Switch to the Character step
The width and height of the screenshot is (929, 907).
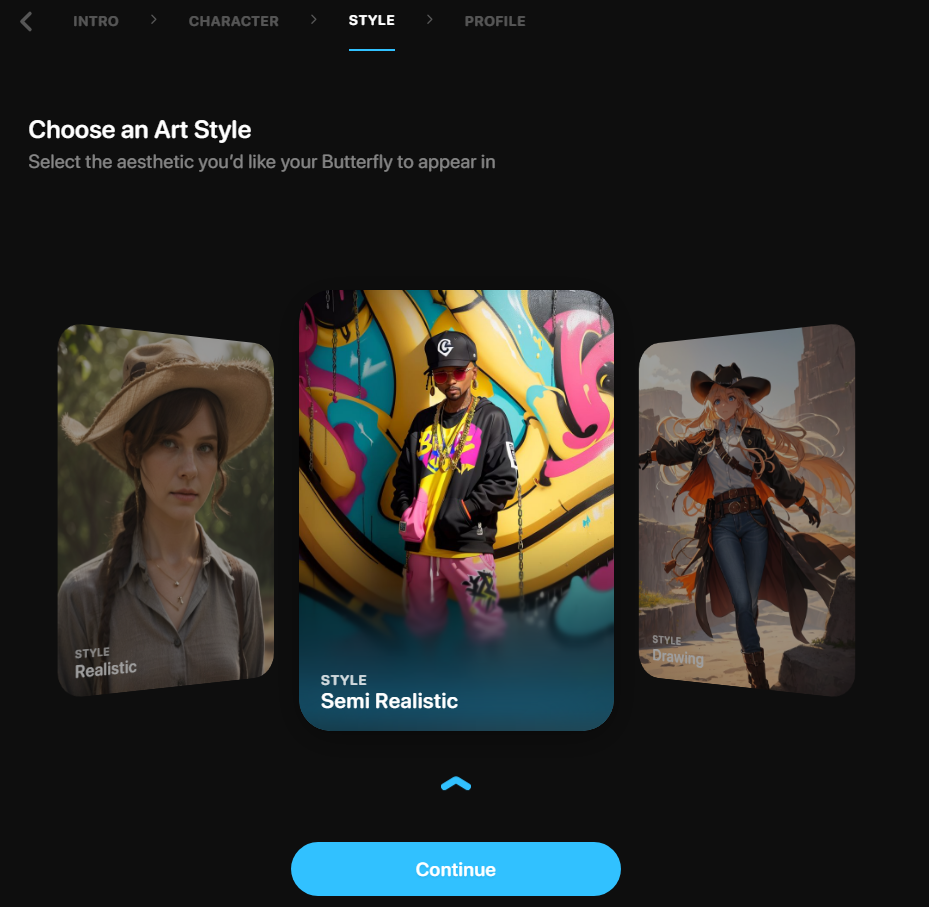[x=233, y=21]
